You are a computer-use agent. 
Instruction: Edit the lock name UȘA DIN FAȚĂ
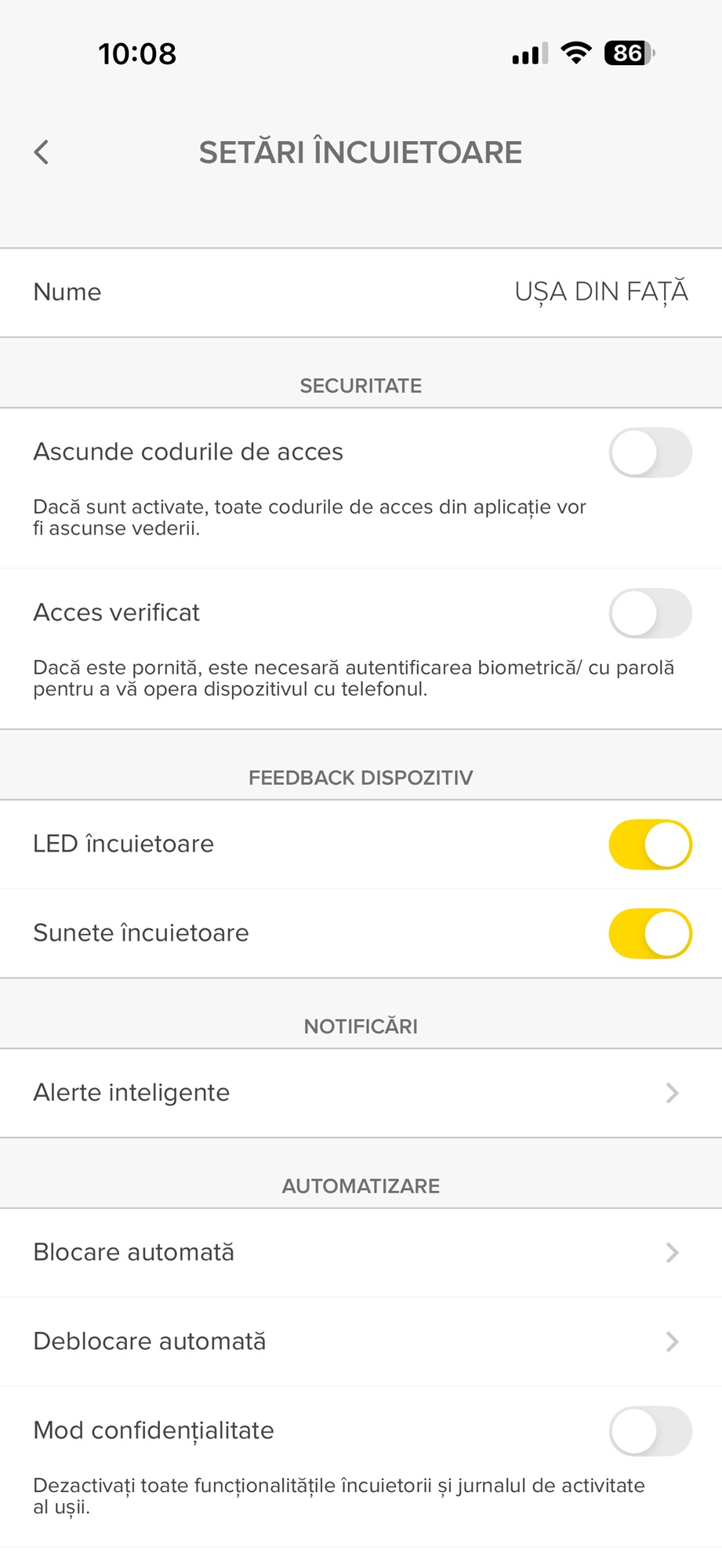point(600,292)
